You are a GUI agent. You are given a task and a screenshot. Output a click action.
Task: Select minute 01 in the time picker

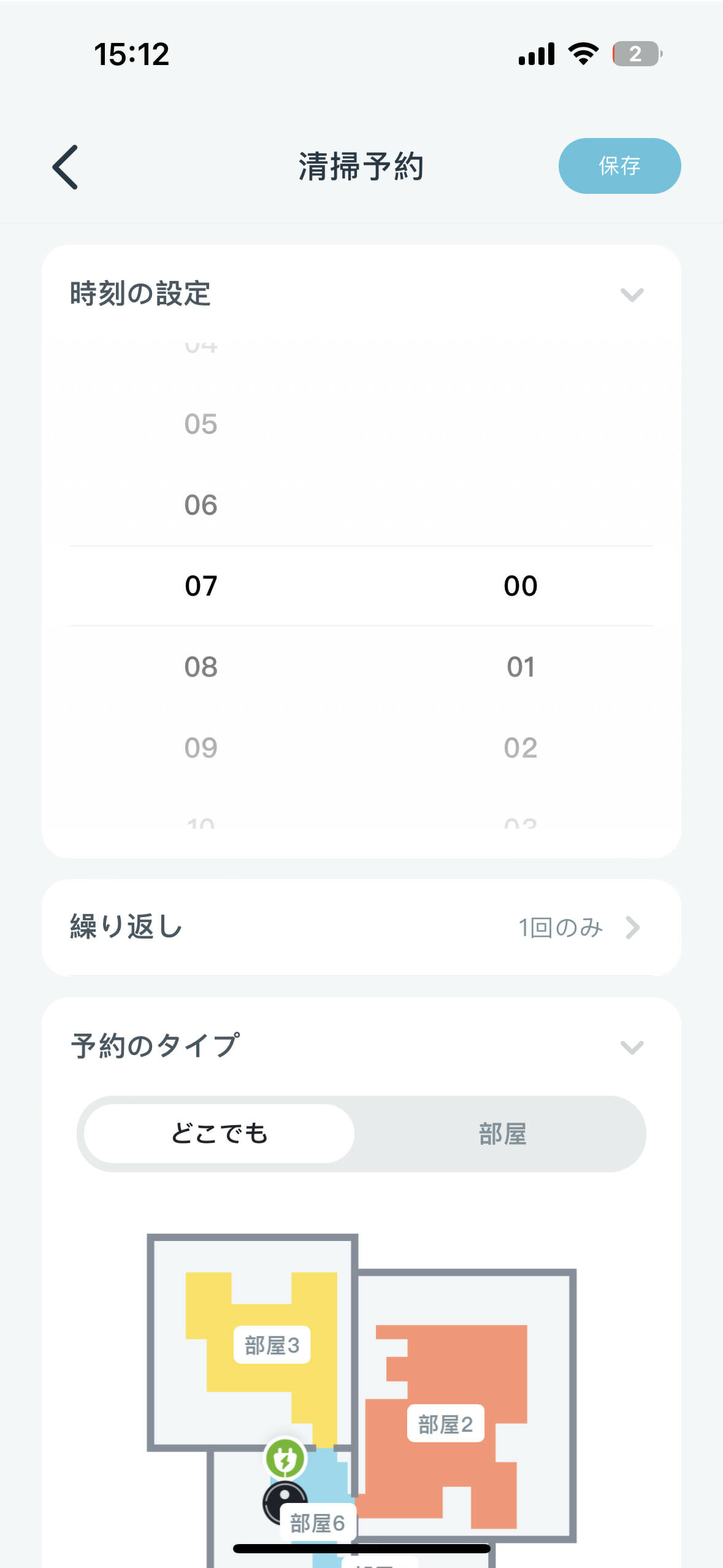pos(521,667)
